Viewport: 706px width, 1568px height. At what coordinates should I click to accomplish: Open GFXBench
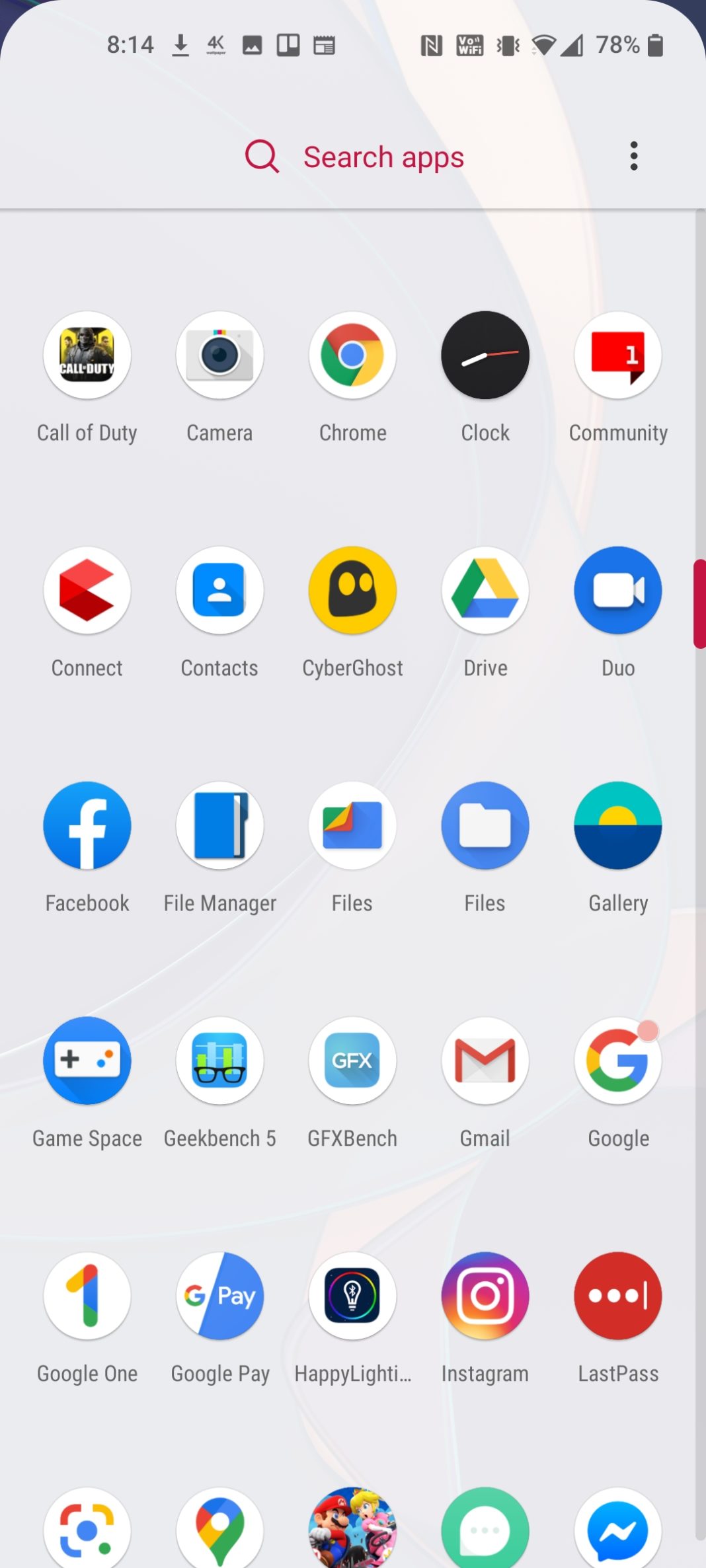point(352,1061)
